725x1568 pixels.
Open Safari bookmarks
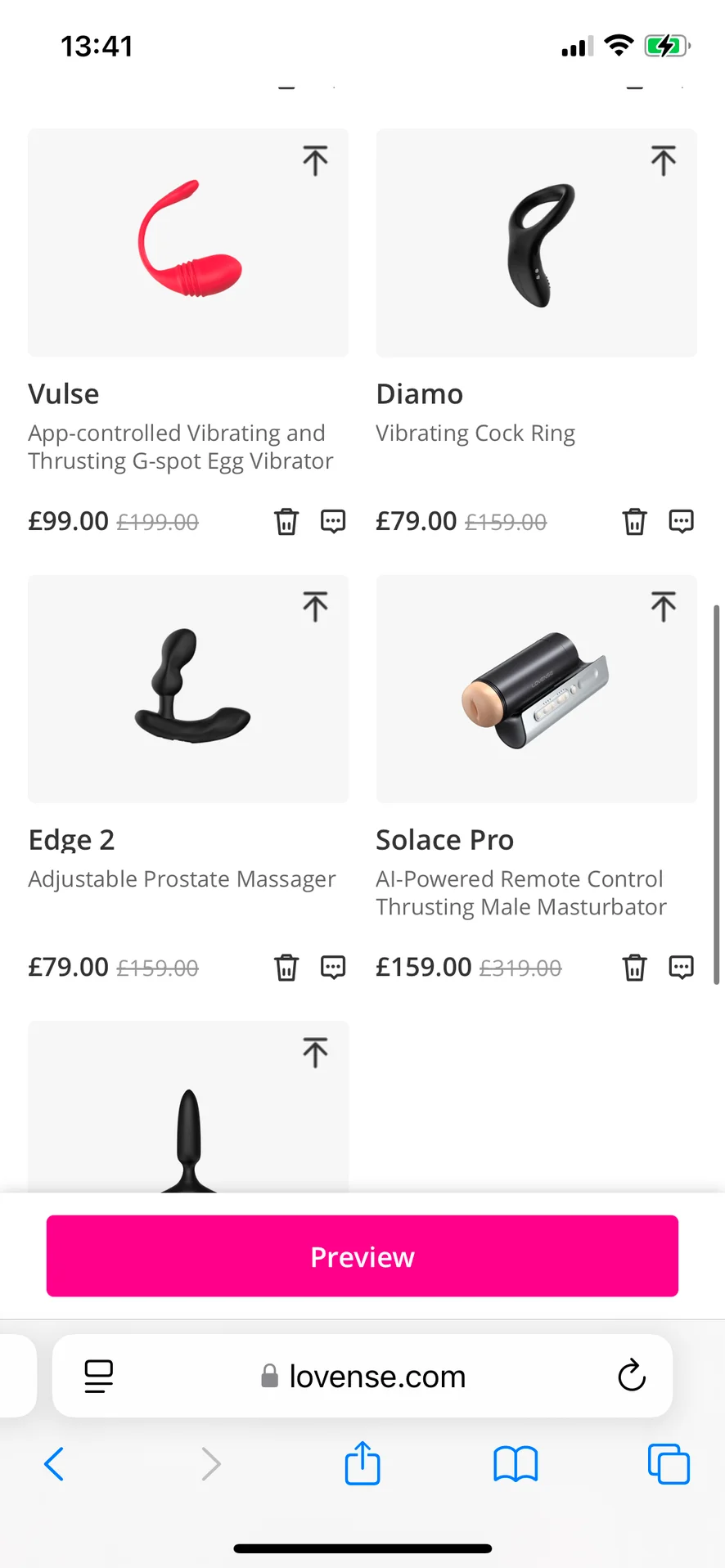click(x=516, y=1464)
